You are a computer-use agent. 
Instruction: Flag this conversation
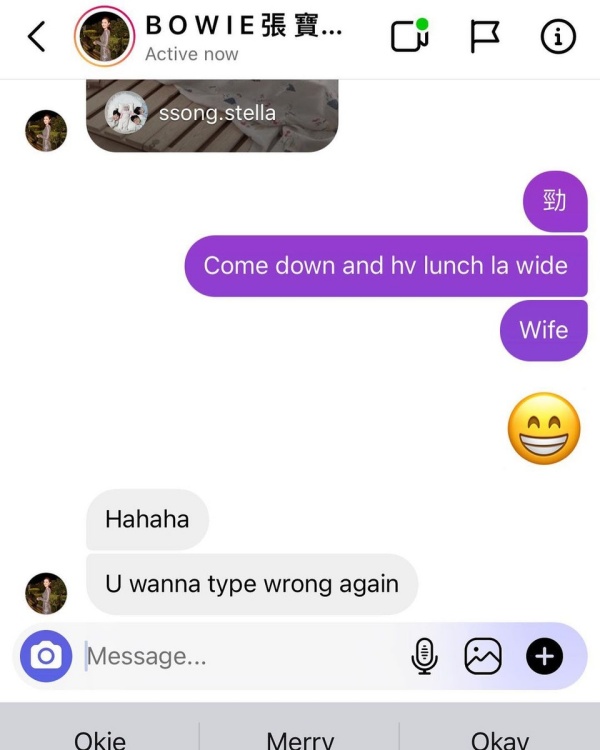484,37
